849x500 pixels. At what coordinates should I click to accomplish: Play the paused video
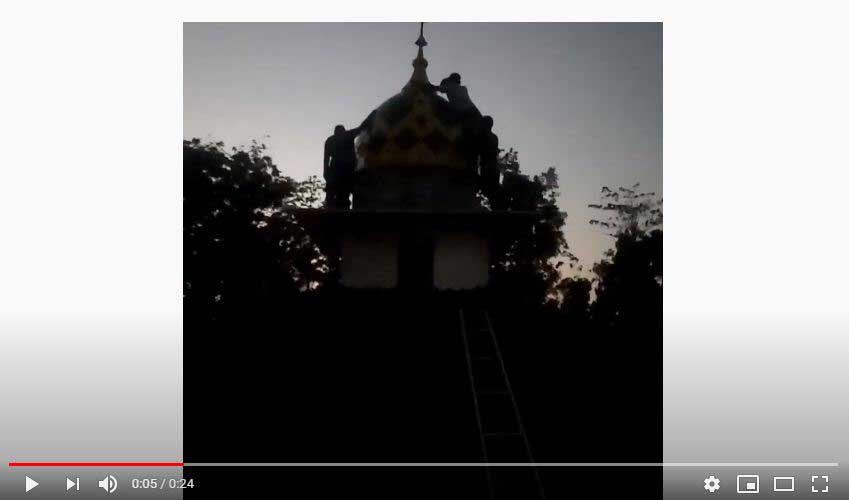32,484
